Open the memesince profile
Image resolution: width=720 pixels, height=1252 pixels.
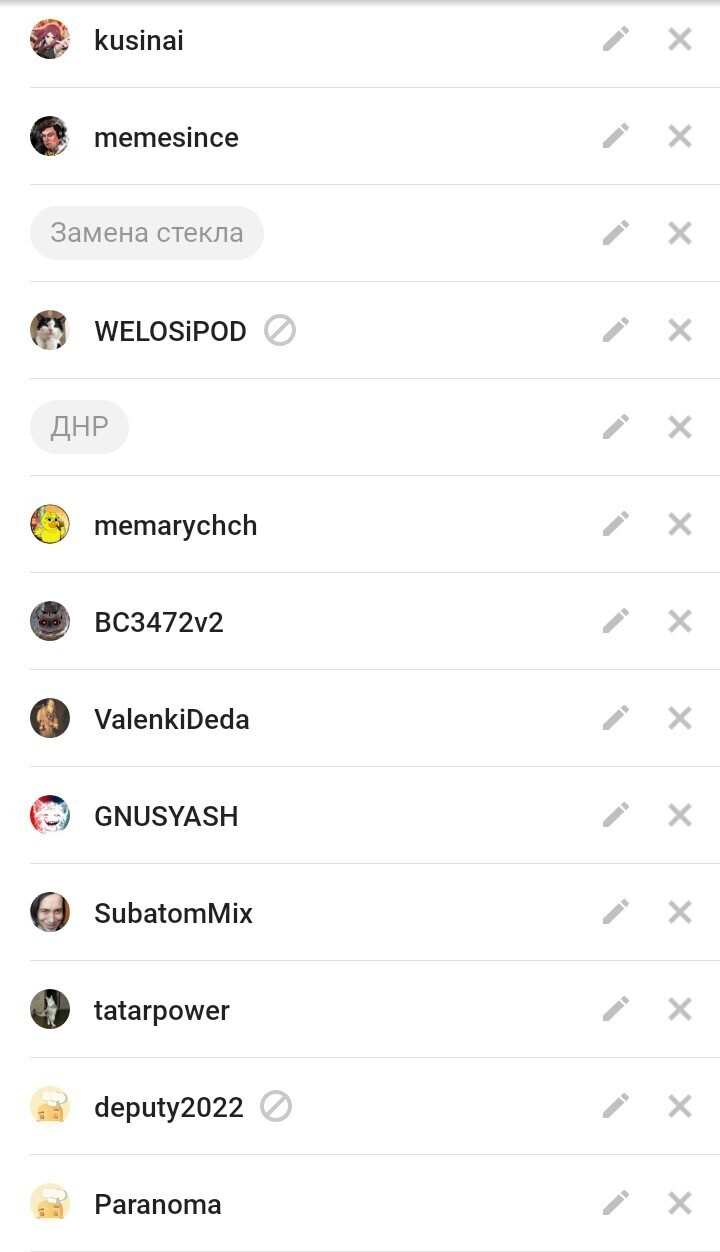pos(166,137)
